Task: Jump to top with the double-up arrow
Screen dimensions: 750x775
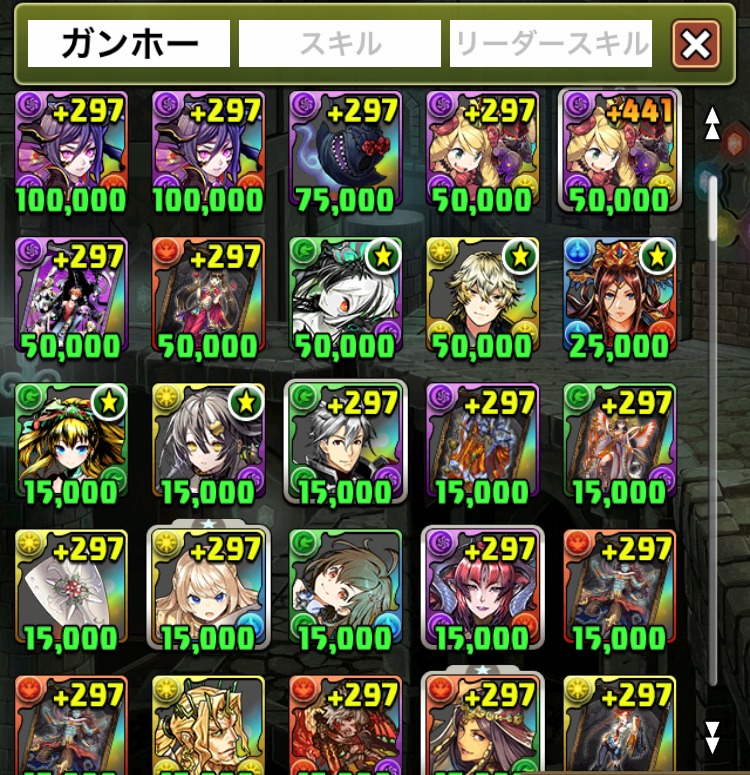Action: [712, 123]
